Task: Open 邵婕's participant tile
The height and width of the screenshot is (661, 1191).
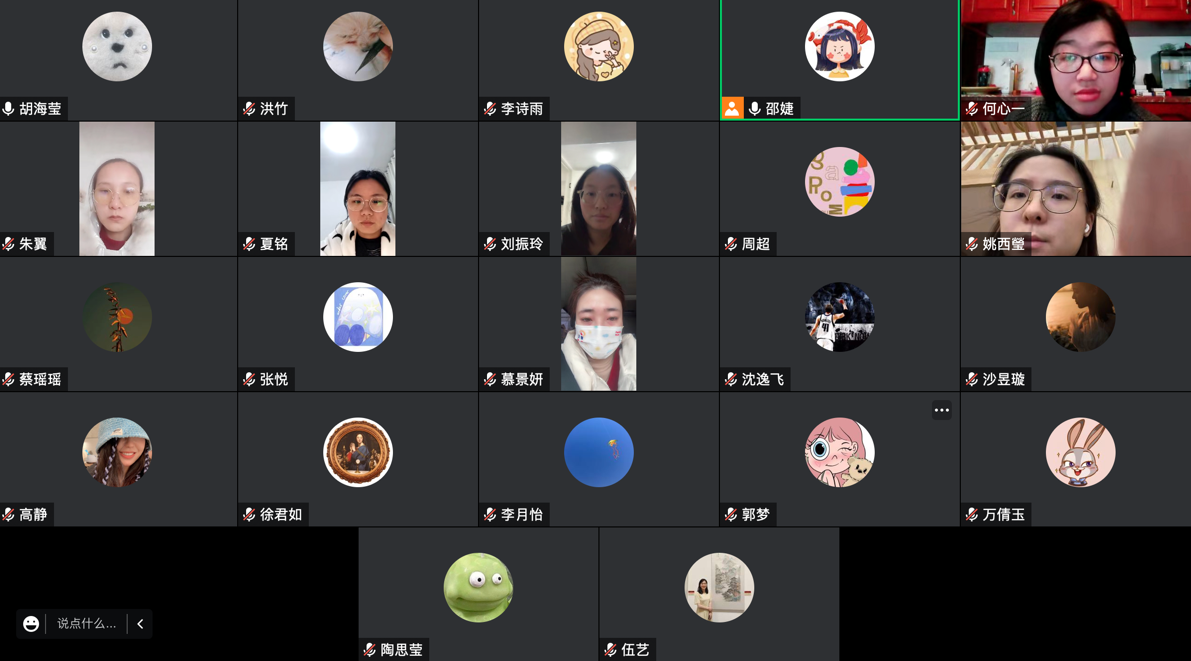Action: pos(839,60)
